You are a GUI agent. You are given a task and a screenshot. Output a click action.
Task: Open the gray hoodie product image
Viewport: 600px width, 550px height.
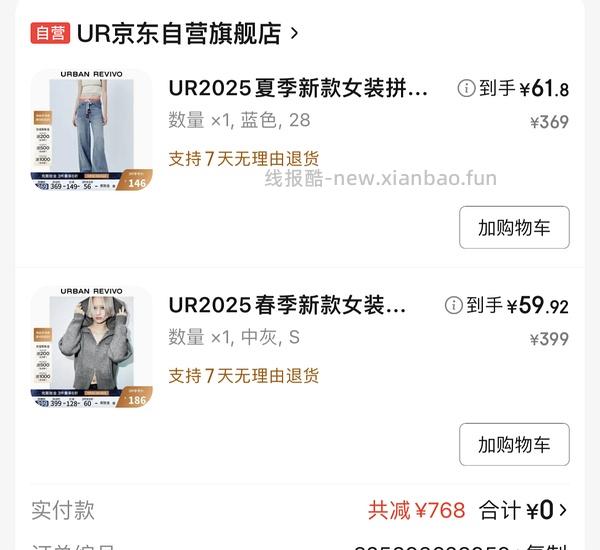[x=91, y=347]
